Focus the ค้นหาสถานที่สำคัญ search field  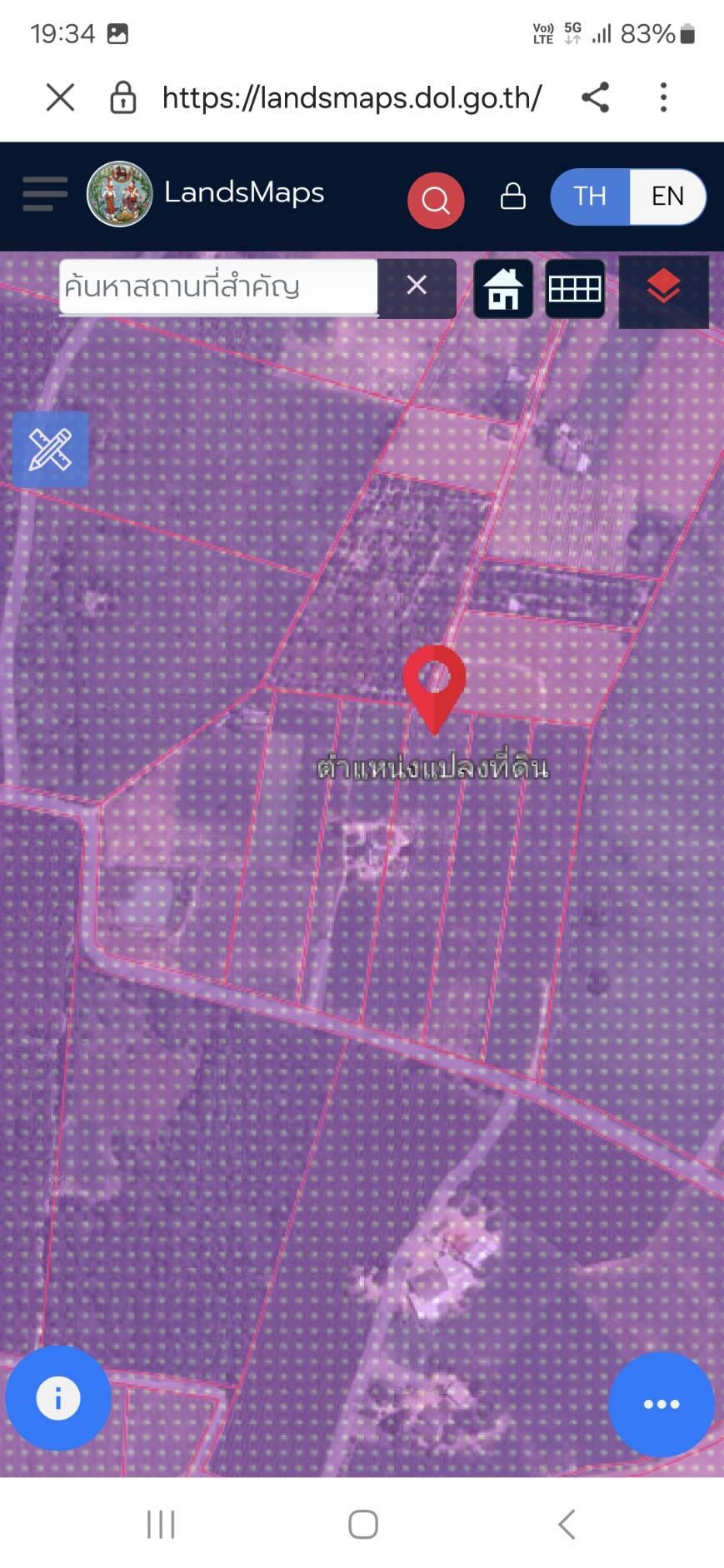[x=218, y=287]
